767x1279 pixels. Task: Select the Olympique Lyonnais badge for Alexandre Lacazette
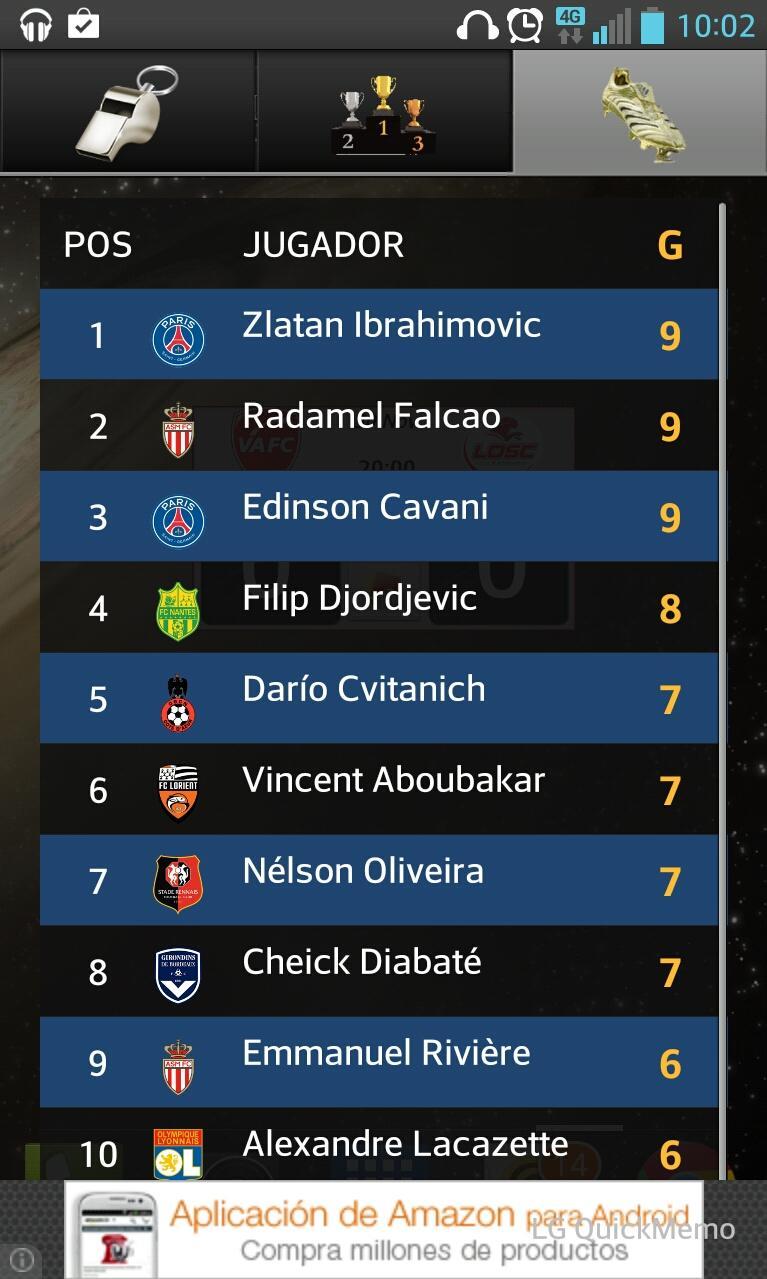[x=178, y=1152]
